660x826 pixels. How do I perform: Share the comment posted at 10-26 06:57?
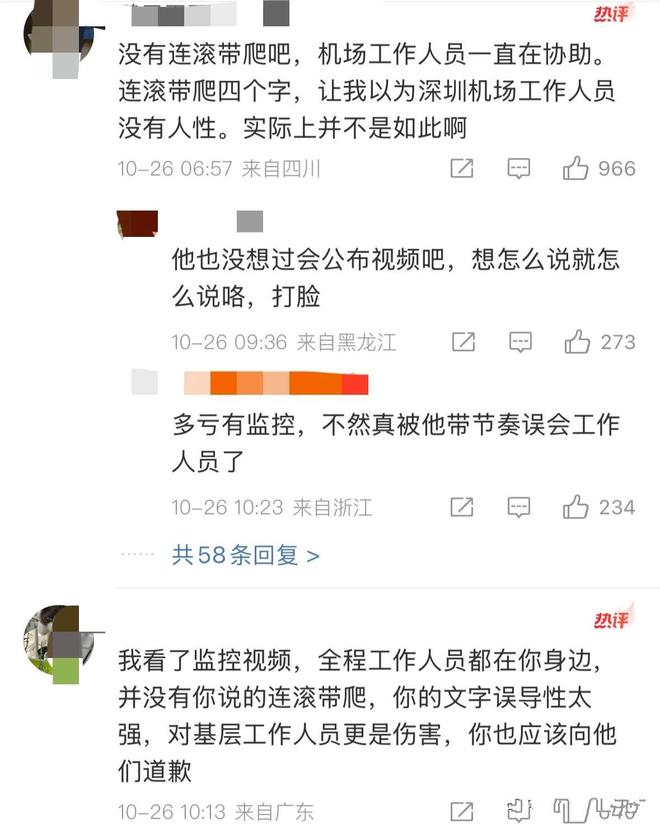point(461,169)
